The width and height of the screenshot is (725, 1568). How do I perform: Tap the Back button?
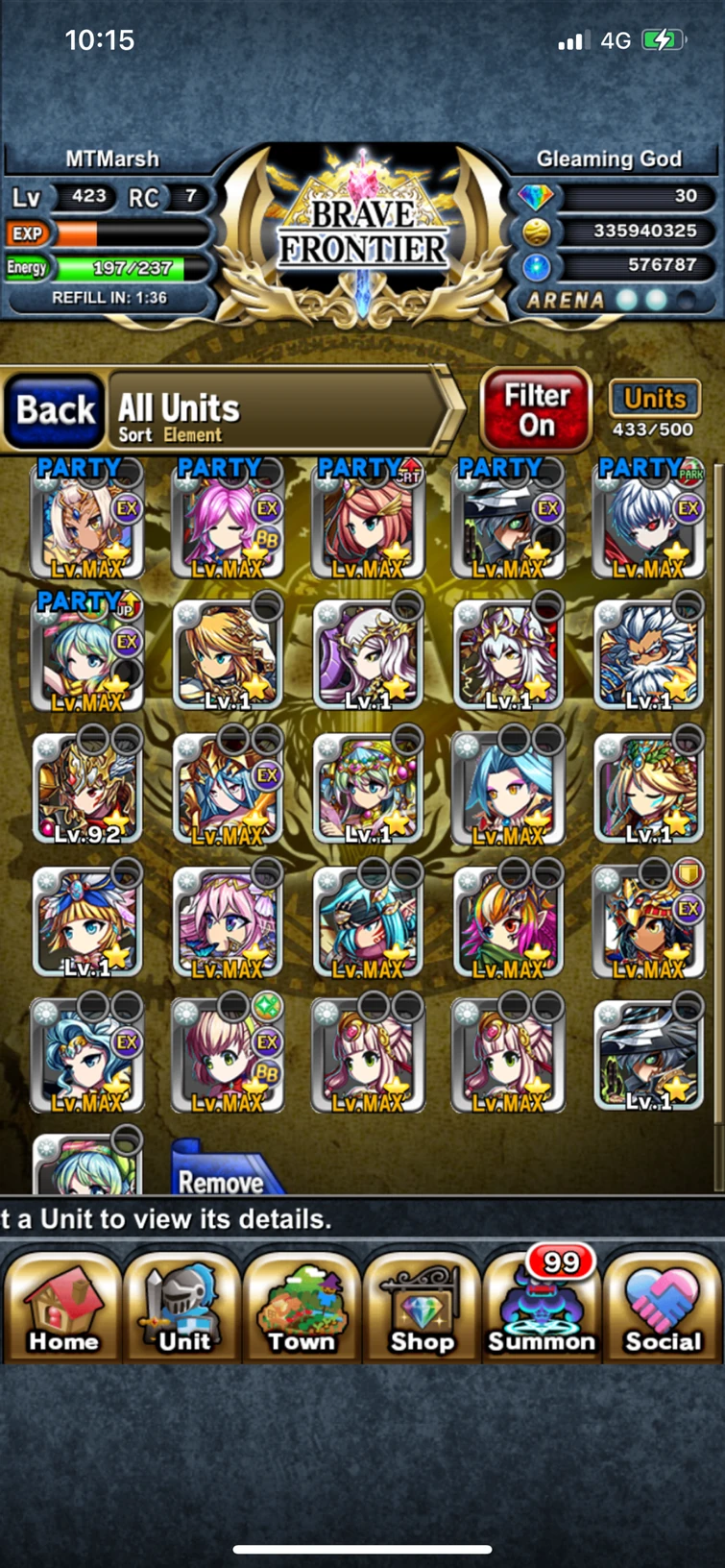56,411
